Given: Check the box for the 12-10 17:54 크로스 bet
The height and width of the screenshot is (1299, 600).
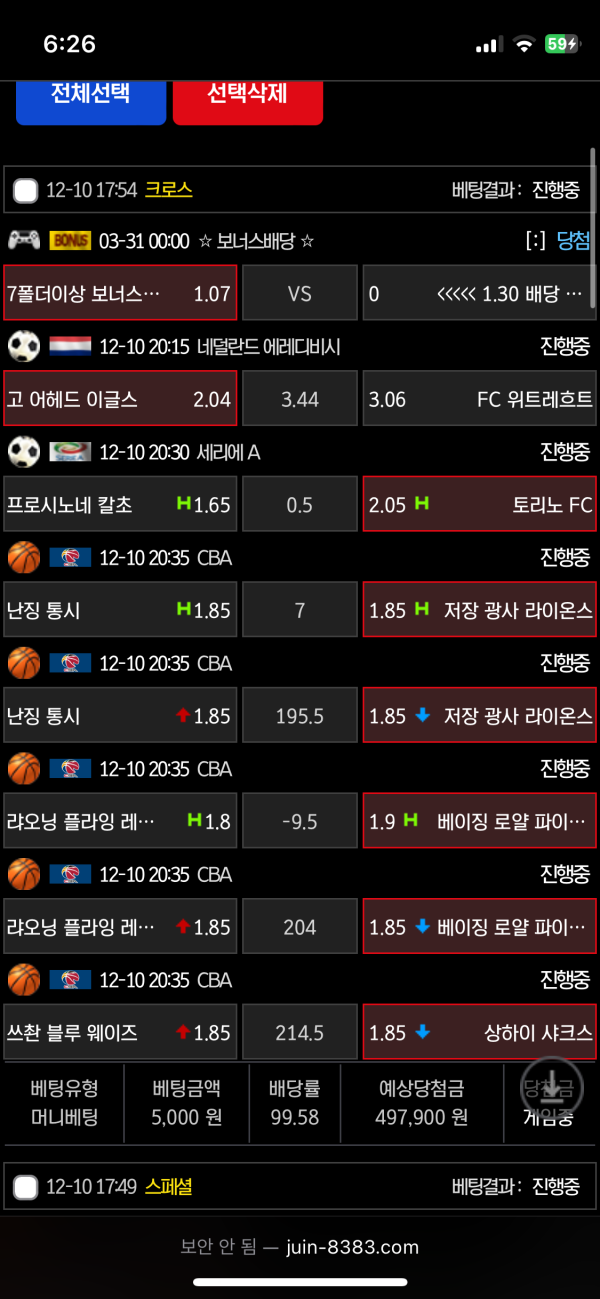Looking at the screenshot, I should tap(26, 190).
